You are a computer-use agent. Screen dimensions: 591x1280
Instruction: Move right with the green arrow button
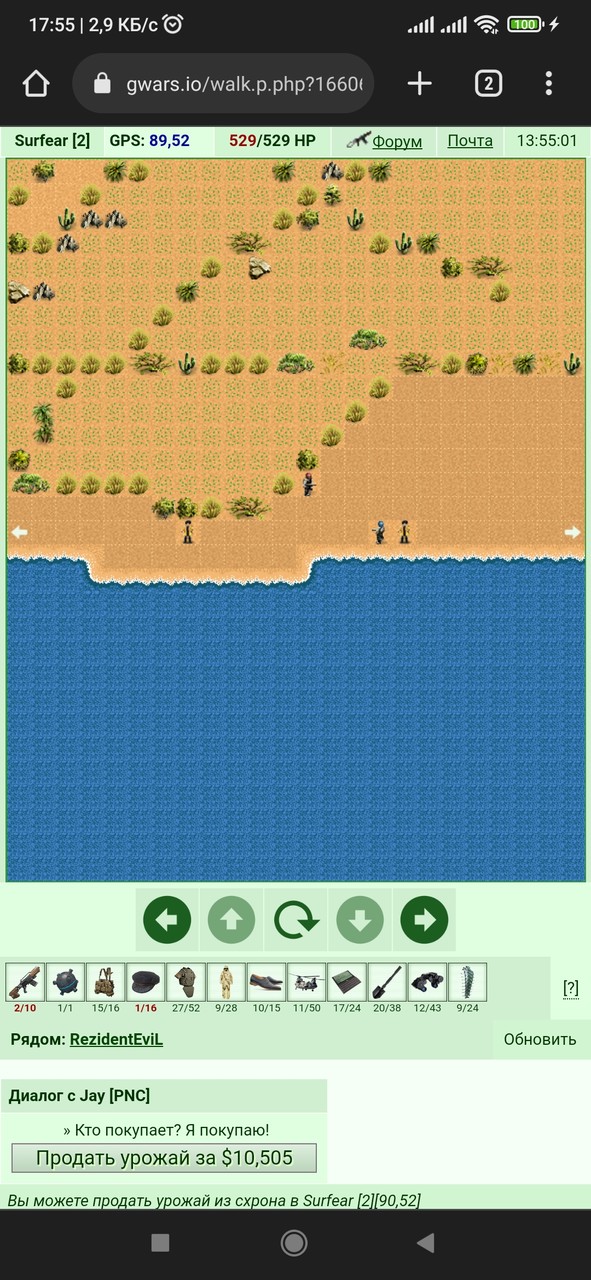click(424, 920)
